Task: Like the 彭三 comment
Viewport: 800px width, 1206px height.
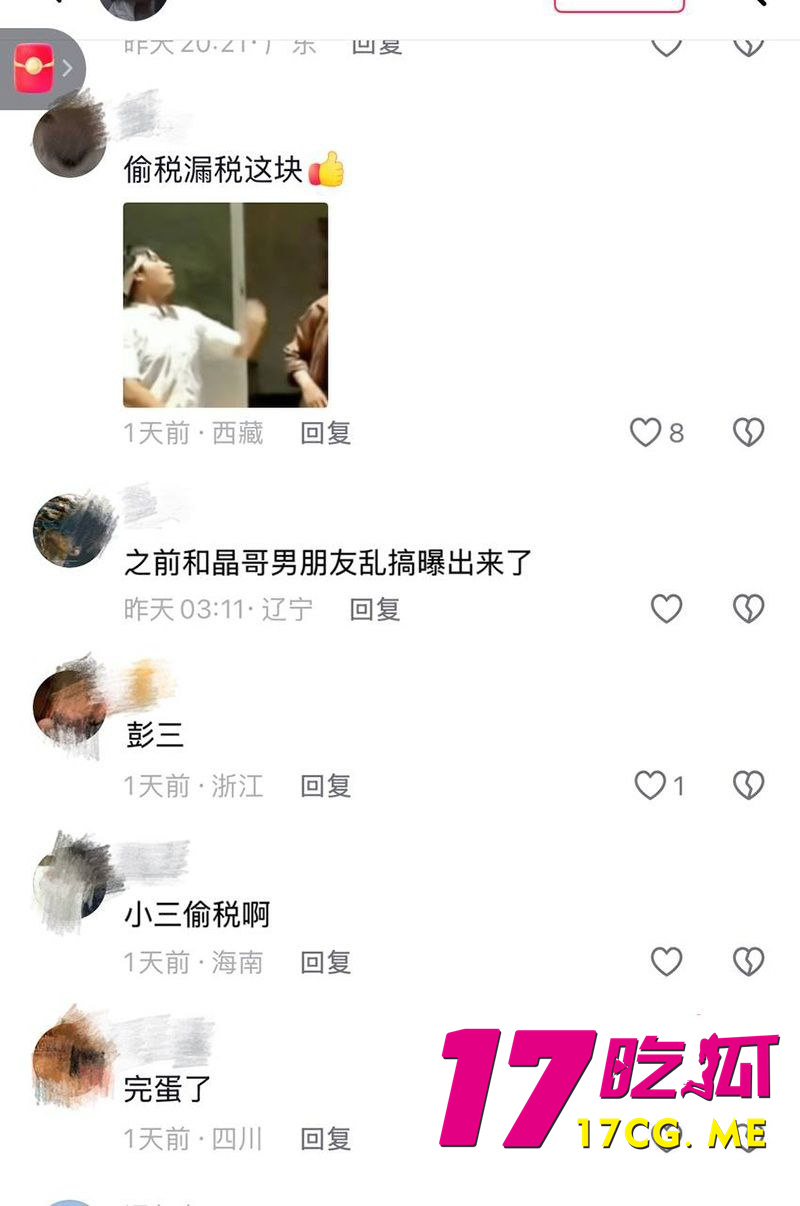Action: click(650, 786)
